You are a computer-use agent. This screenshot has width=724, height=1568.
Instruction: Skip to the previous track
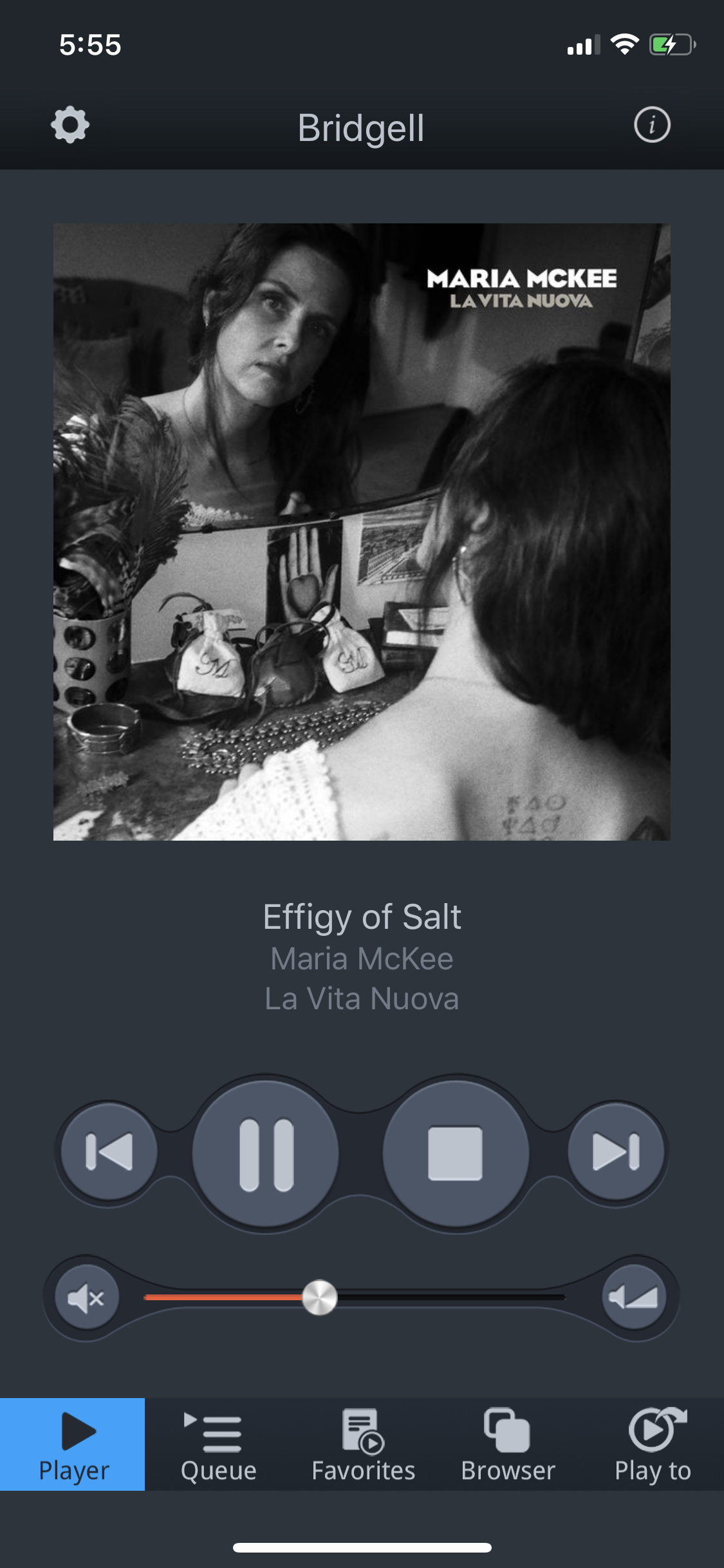109,1151
